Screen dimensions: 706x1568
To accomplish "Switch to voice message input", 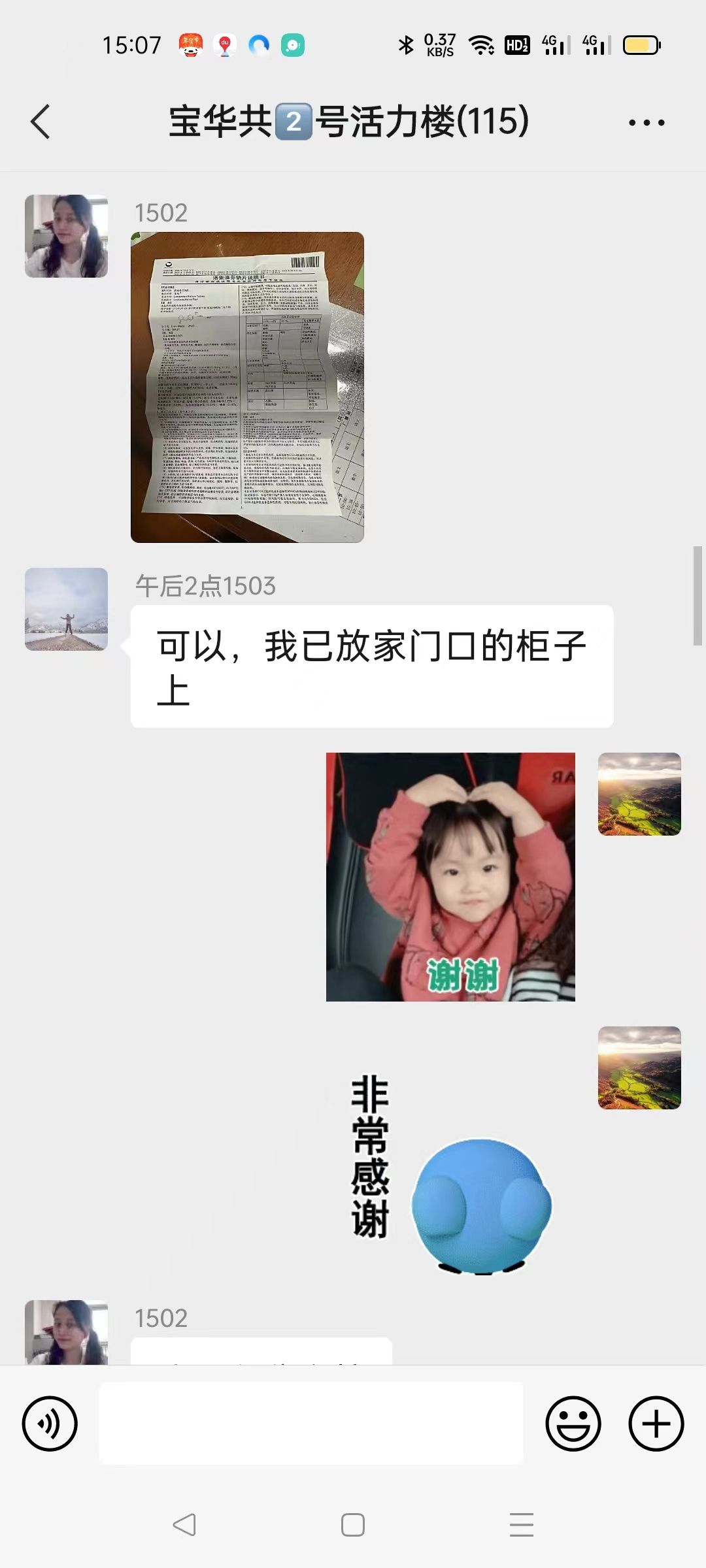I will (50, 1424).
